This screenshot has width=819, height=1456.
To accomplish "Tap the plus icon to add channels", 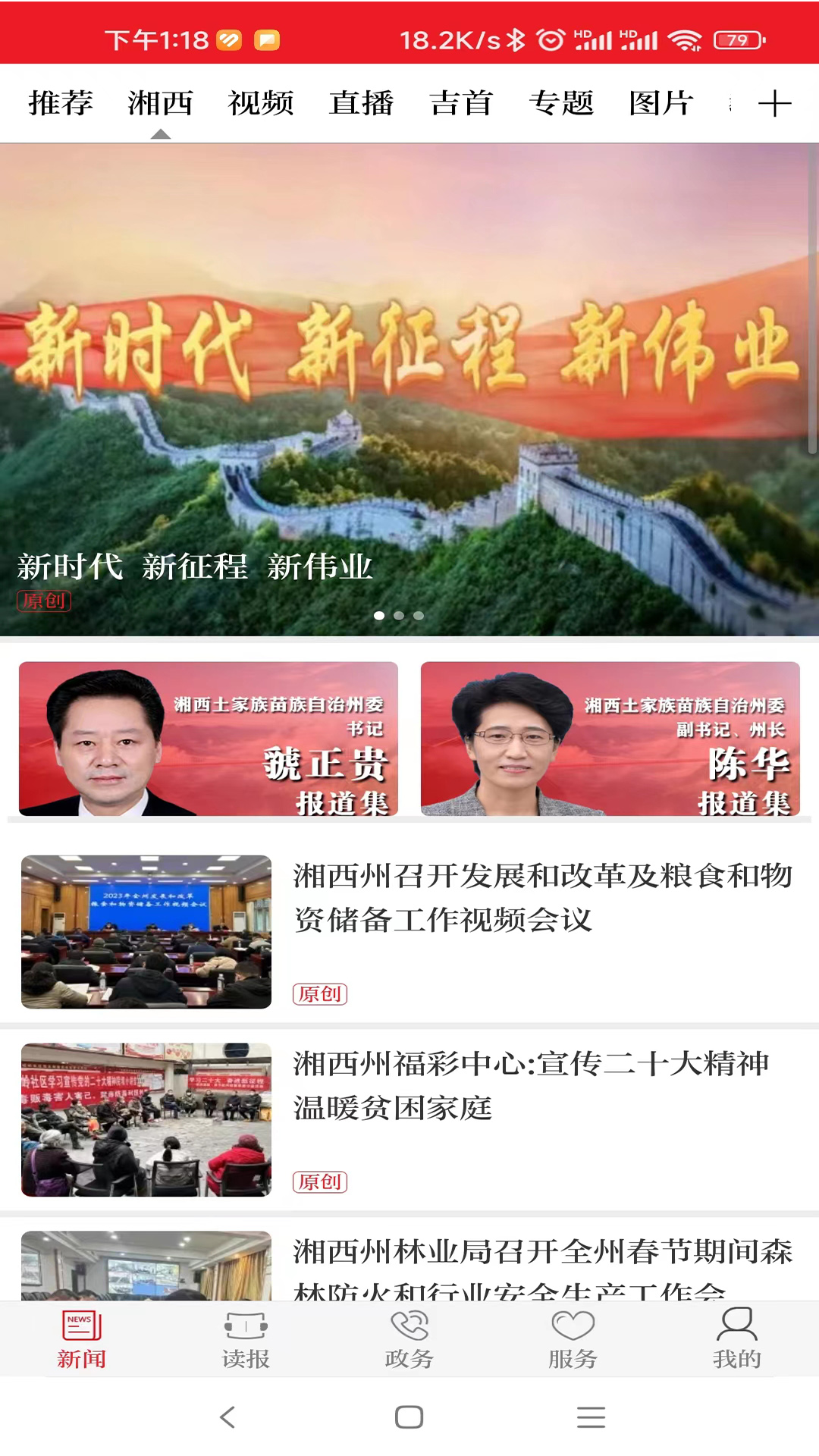I will 775,104.
